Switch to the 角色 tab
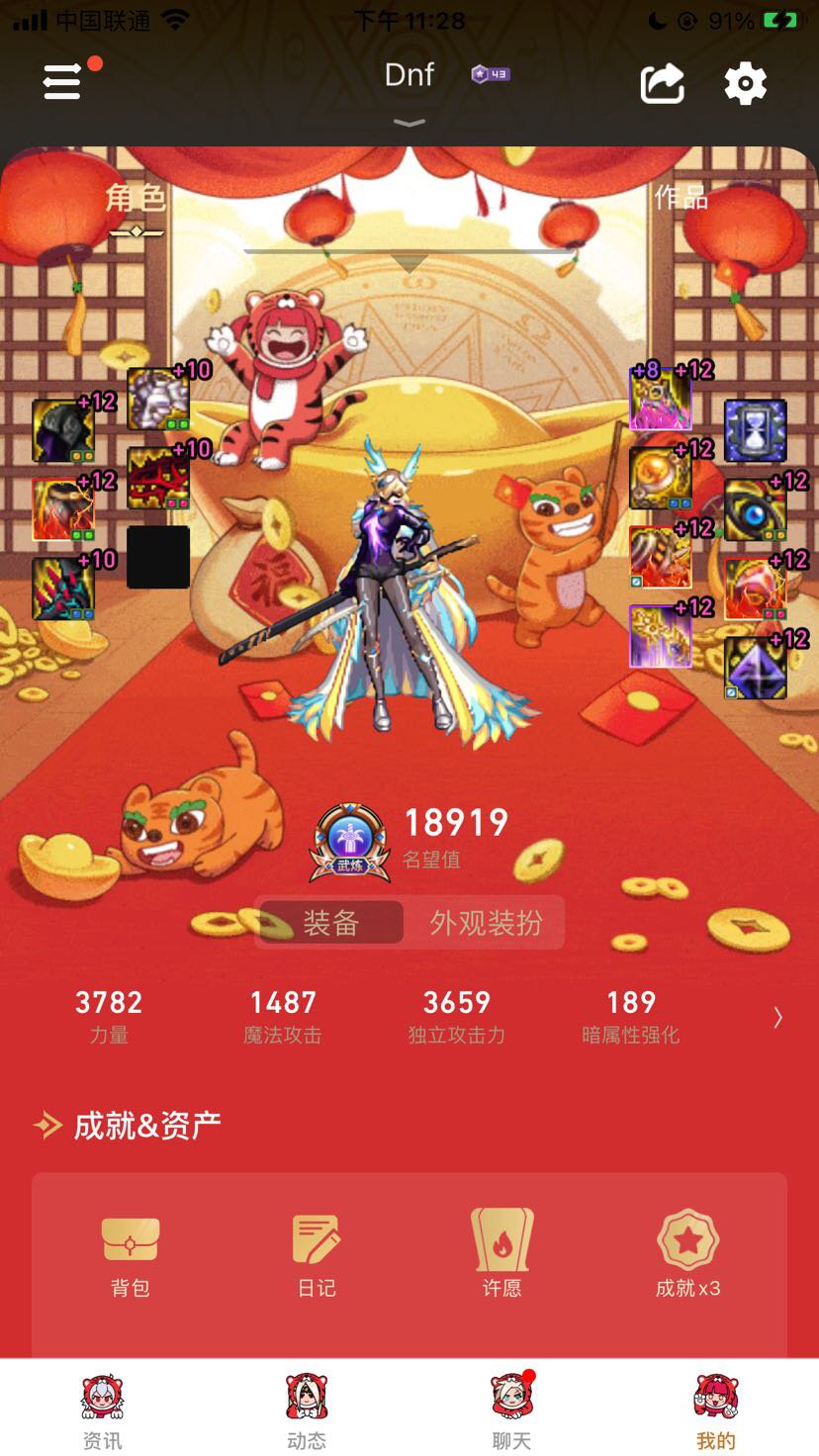Viewport: 819px width, 1456px height. point(136,199)
